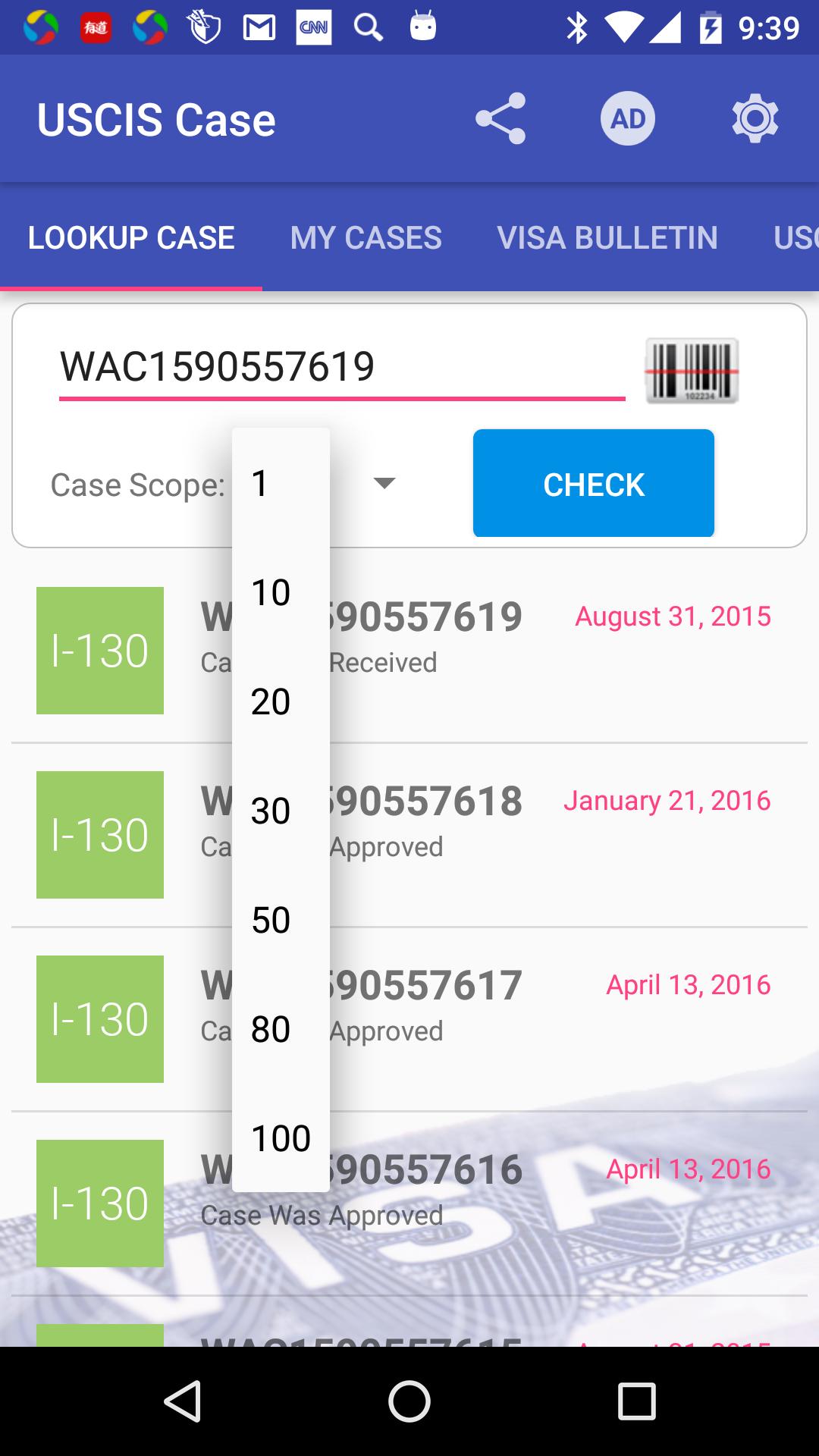Image resolution: width=819 pixels, height=1456 pixels.
Task: Open settings gear
Action: click(x=755, y=119)
